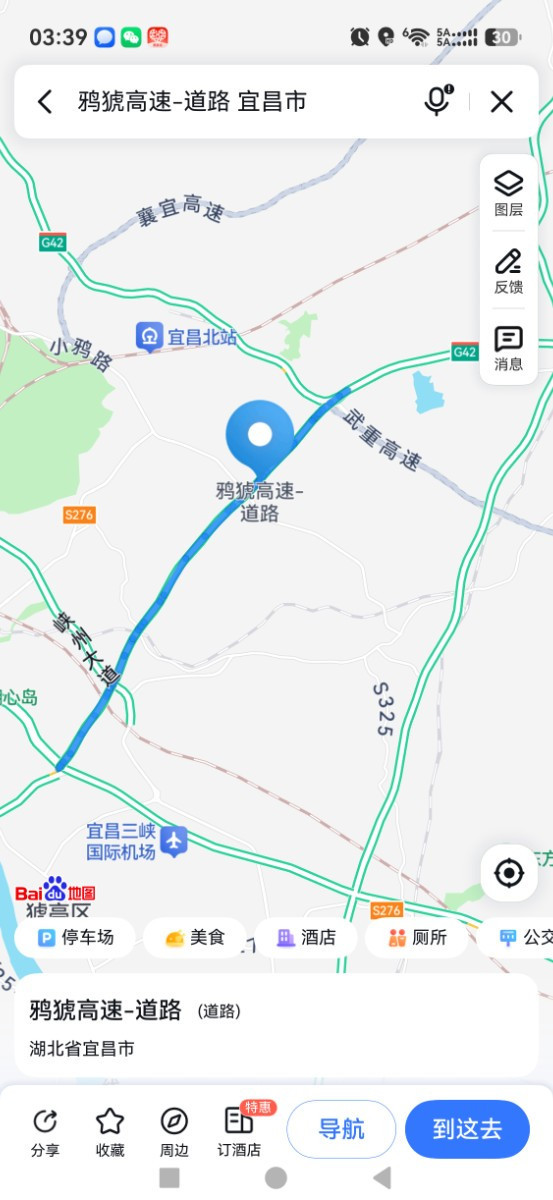Start navigation with 导航 button
553x1200 pixels.
(341, 1129)
